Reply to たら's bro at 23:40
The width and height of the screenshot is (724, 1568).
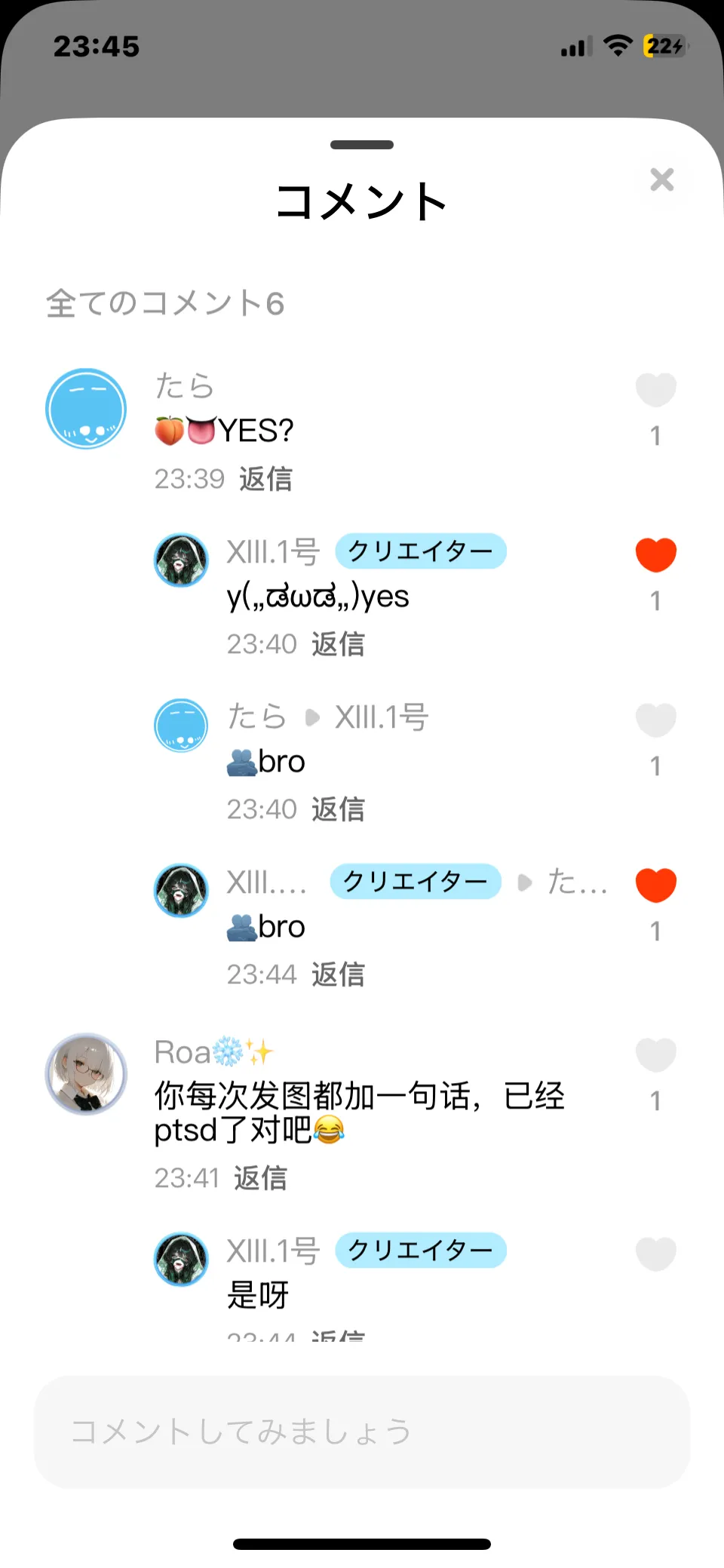pos(338,809)
